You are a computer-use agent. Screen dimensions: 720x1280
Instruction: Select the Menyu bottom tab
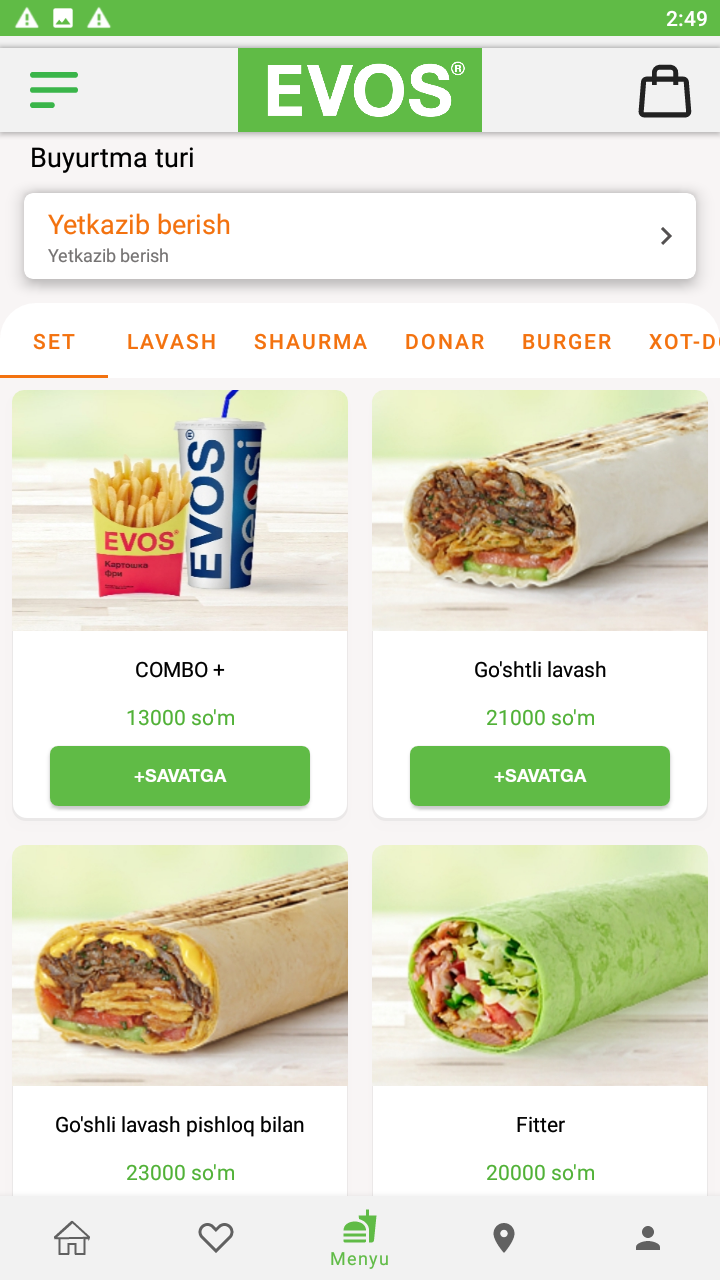click(x=360, y=1238)
